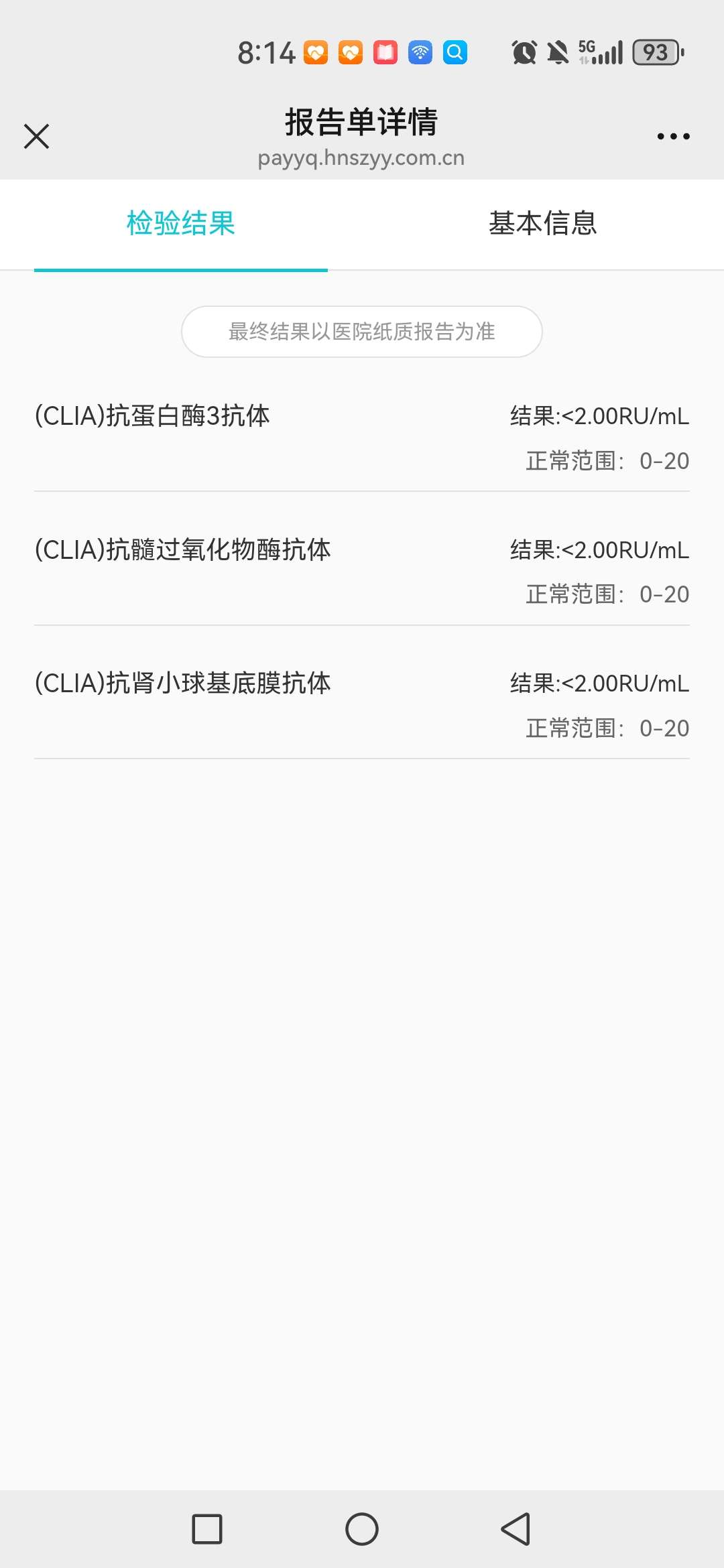Tap the alarm clock status icon

click(x=524, y=52)
